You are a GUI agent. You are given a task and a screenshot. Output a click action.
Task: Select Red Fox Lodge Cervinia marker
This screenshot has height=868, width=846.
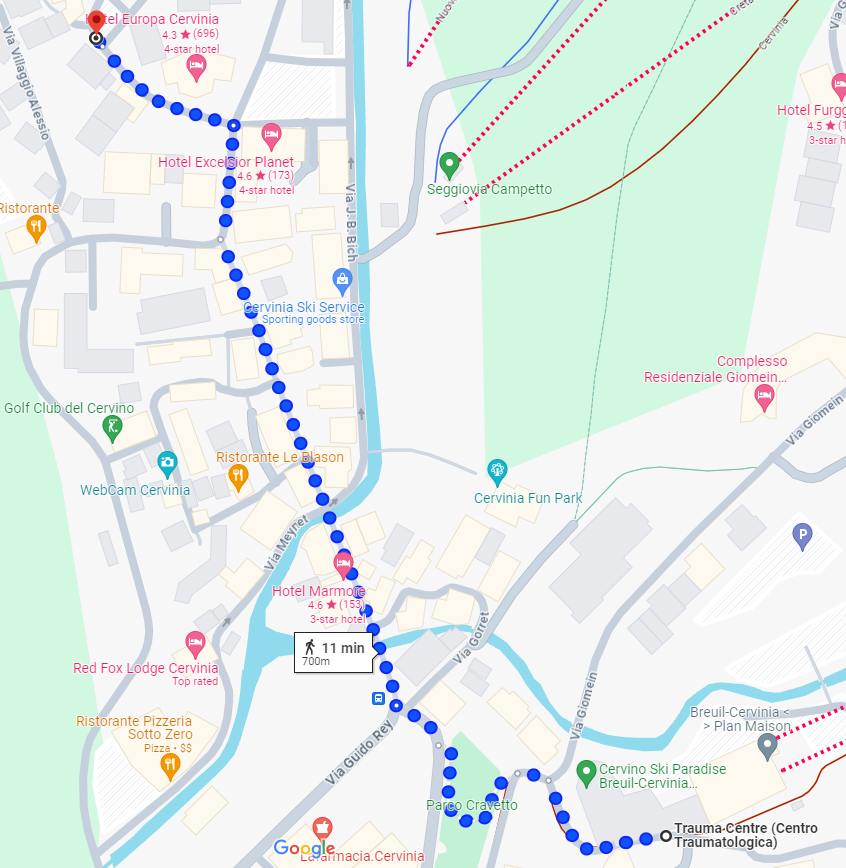tap(196, 644)
